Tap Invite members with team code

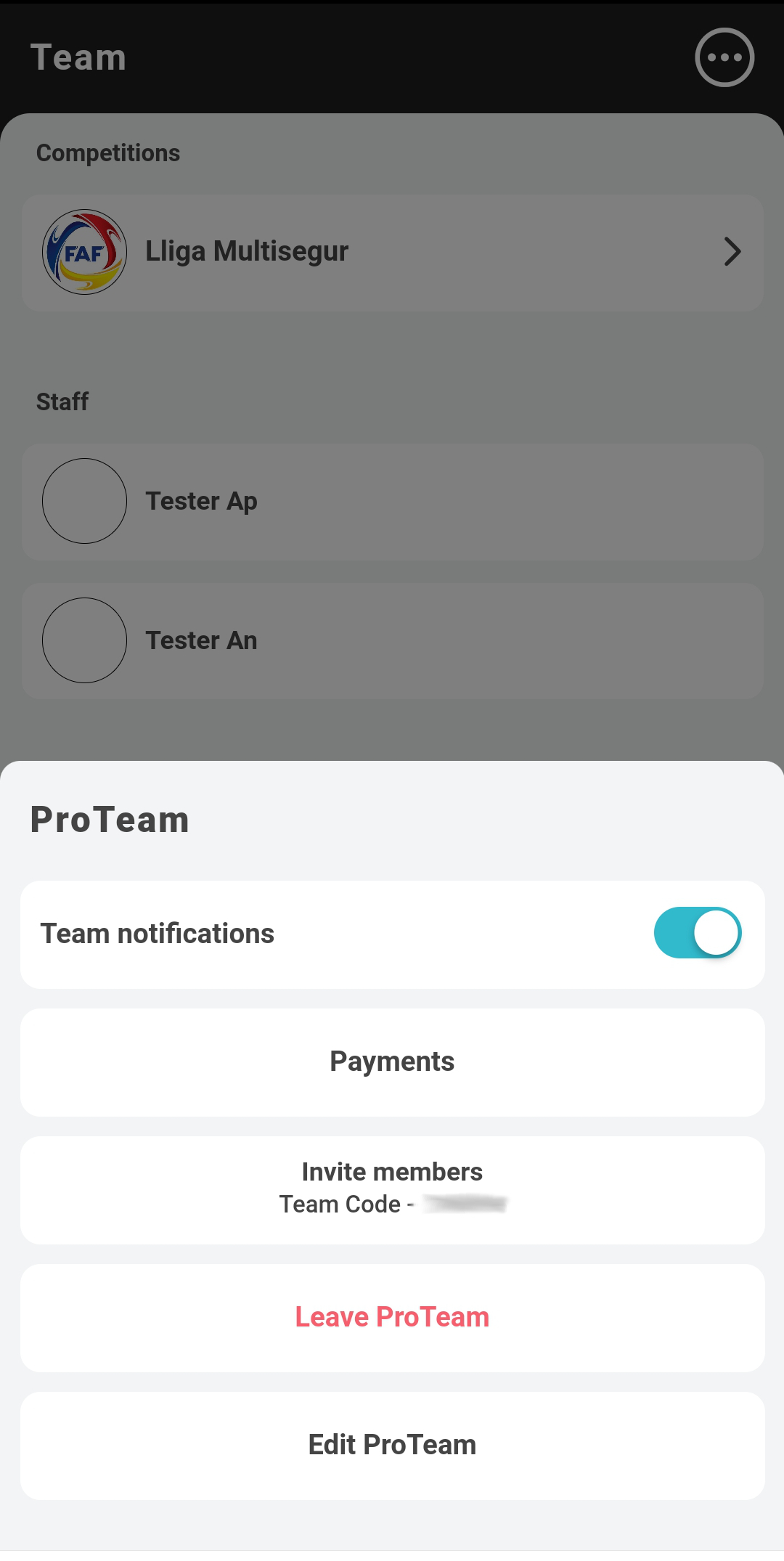point(392,1189)
